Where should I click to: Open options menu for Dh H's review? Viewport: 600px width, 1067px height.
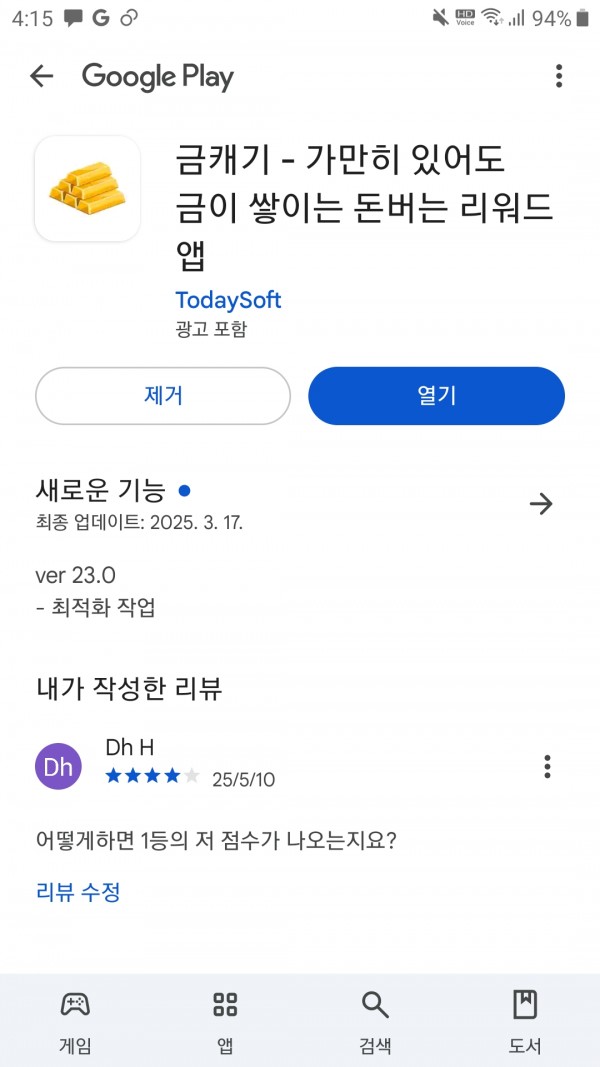pos(547,767)
